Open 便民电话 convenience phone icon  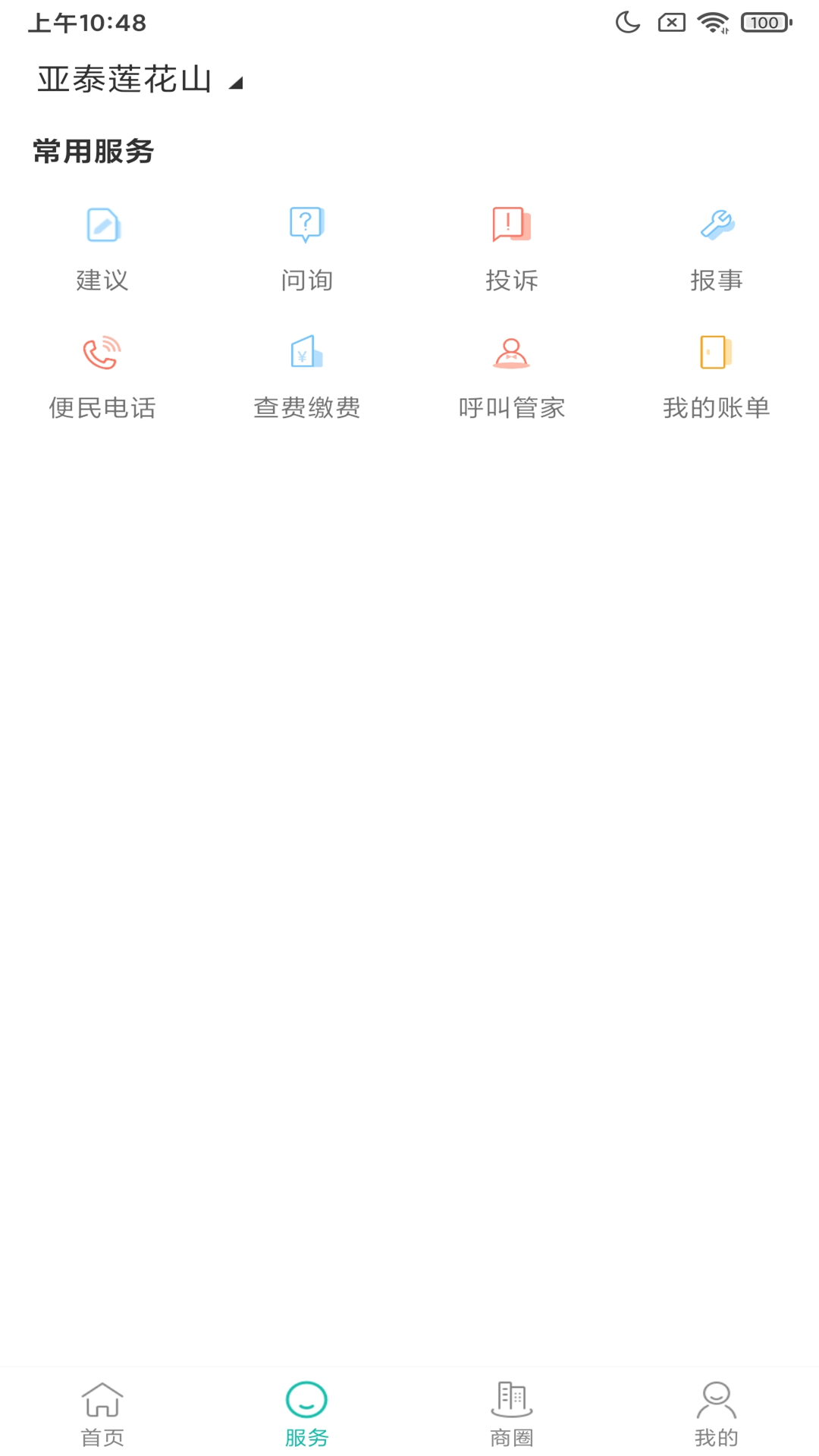click(102, 353)
